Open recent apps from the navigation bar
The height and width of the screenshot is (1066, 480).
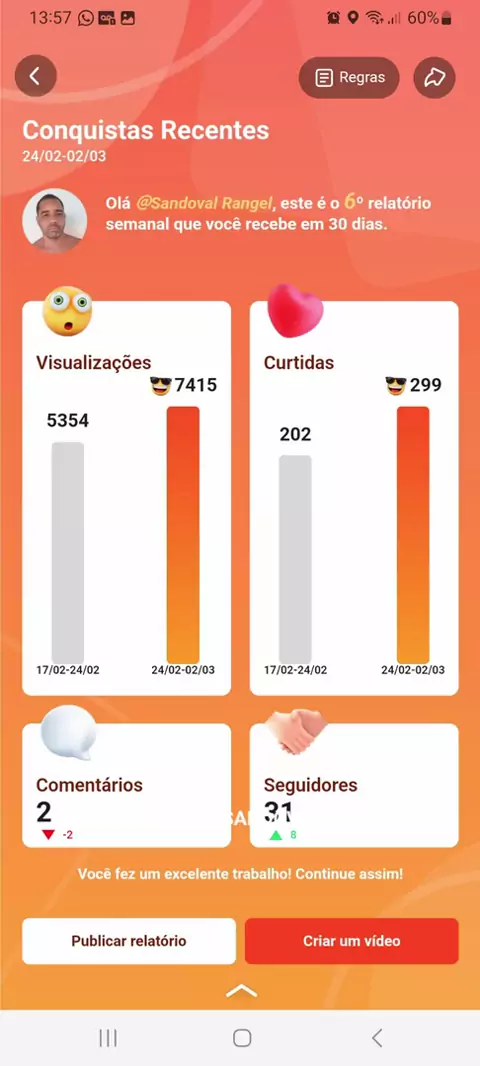pos(107,1037)
